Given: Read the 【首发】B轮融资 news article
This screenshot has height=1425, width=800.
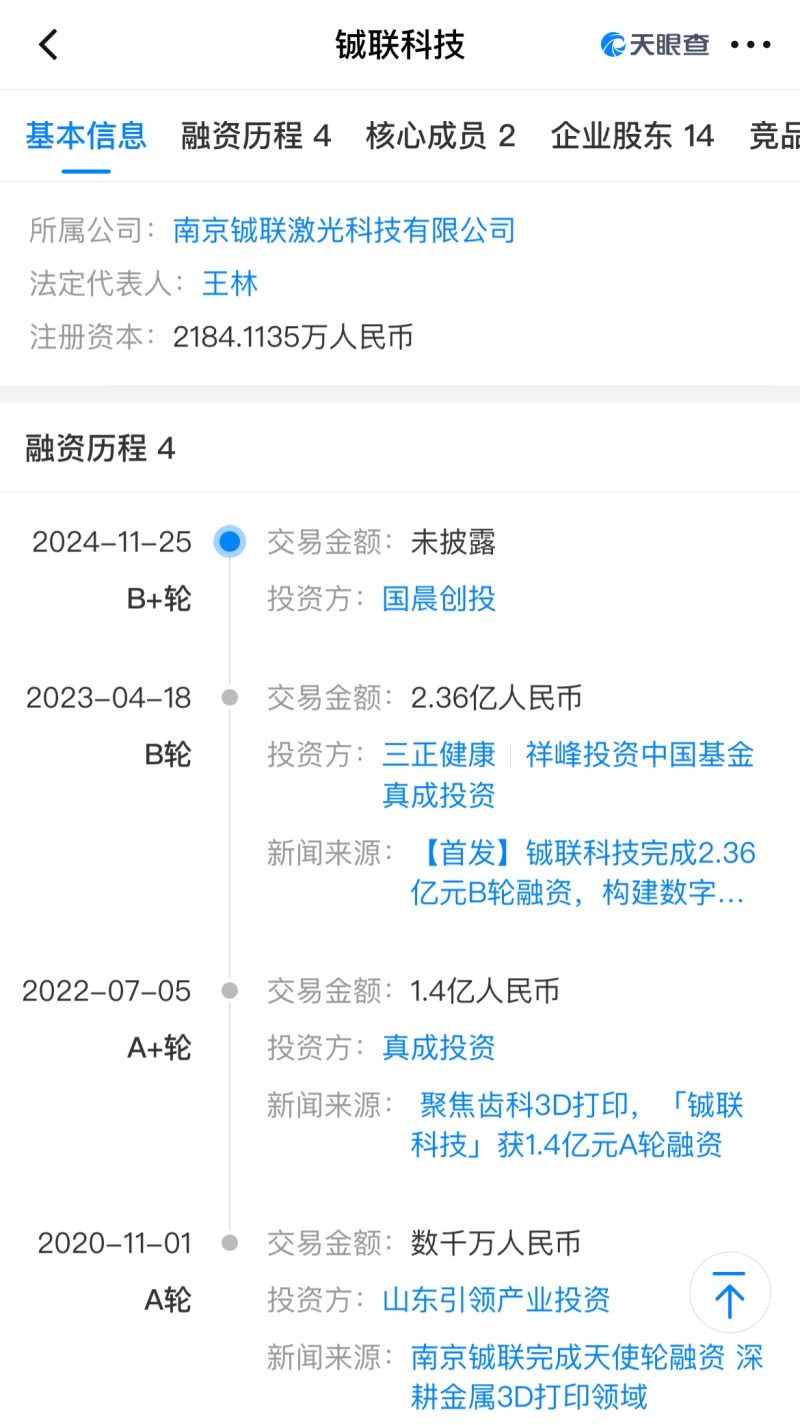Looking at the screenshot, I should tap(583, 873).
